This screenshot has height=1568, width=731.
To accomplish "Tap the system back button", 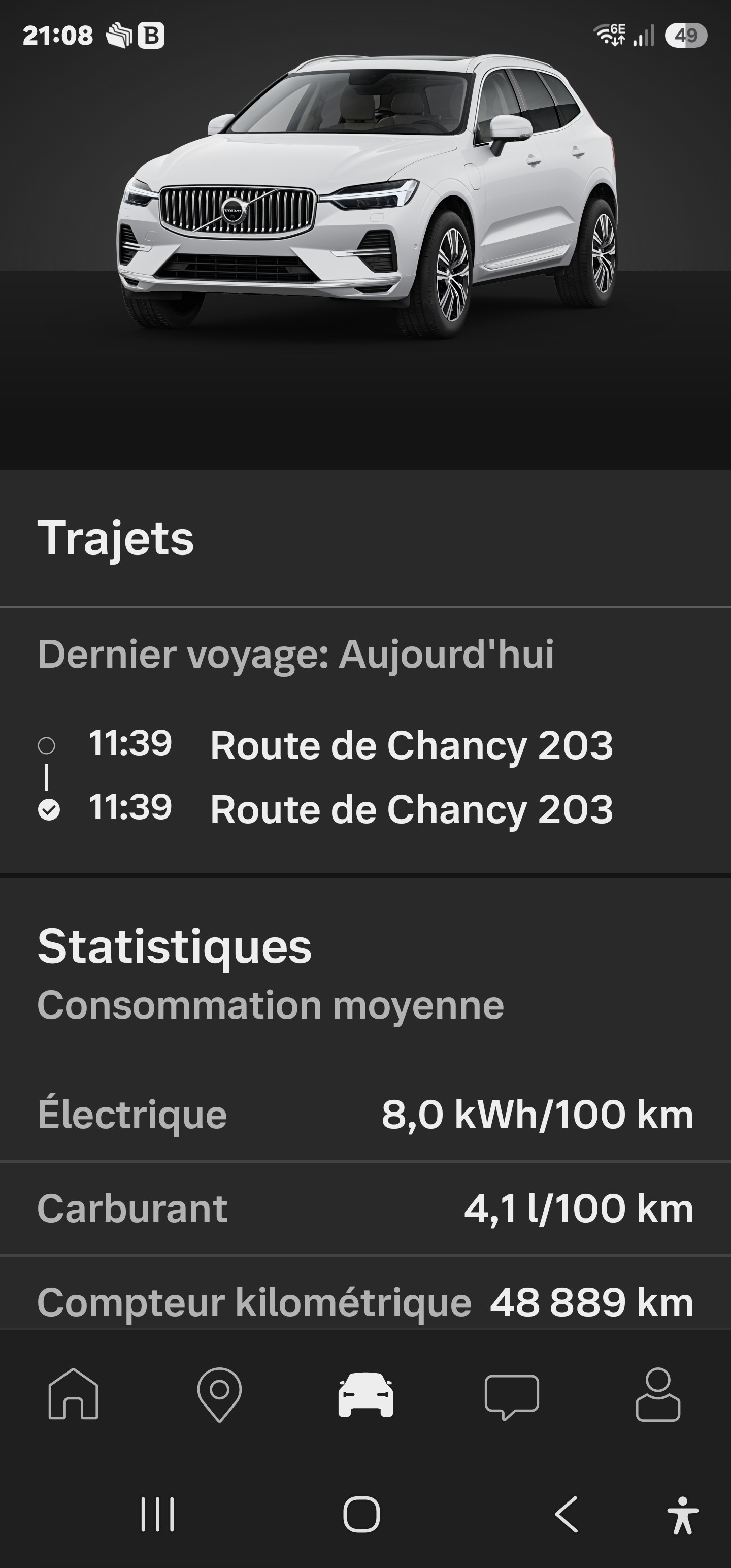I will [567, 1514].
